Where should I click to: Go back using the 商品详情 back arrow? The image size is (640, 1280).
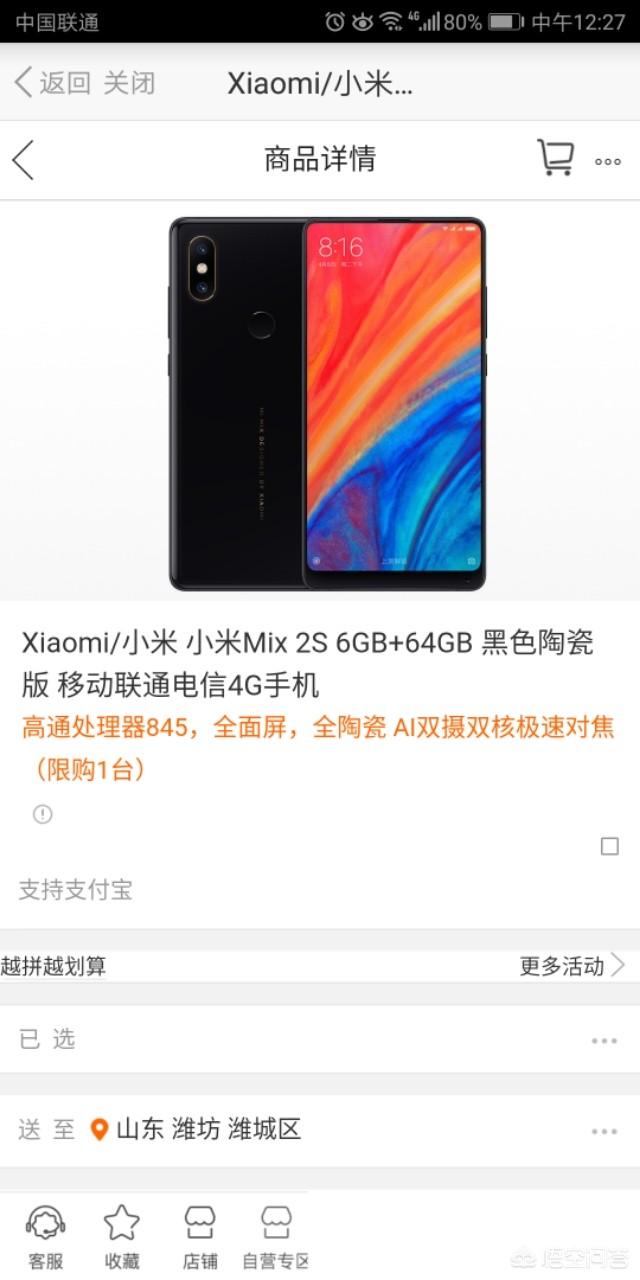[23, 160]
